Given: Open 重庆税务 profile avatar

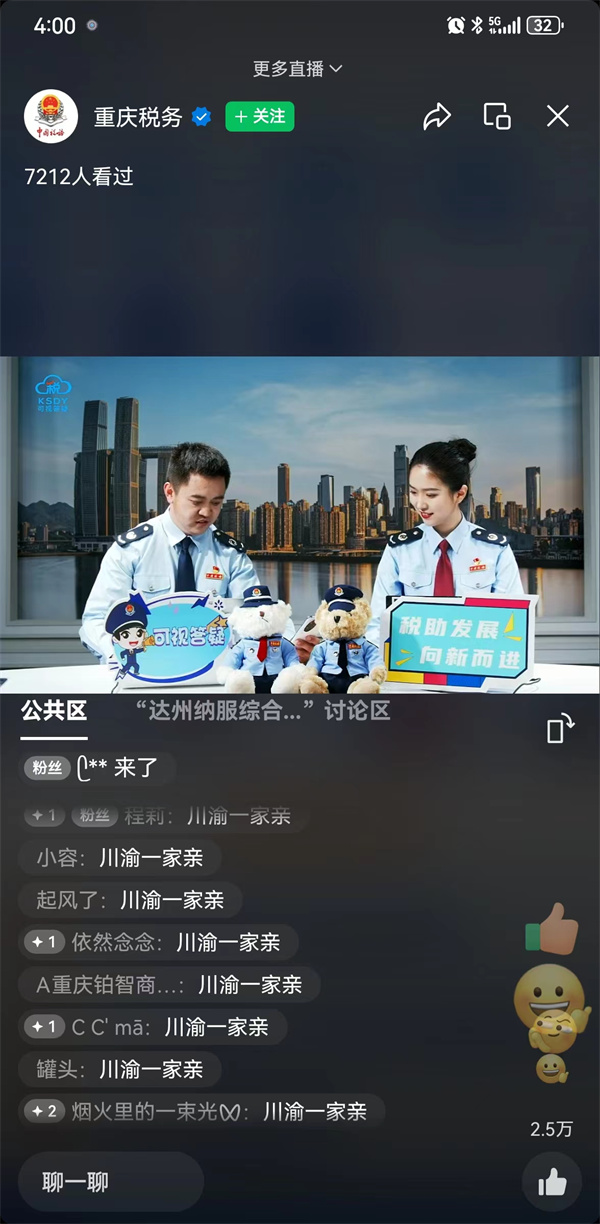Looking at the screenshot, I should pyautogui.click(x=51, y=117).
